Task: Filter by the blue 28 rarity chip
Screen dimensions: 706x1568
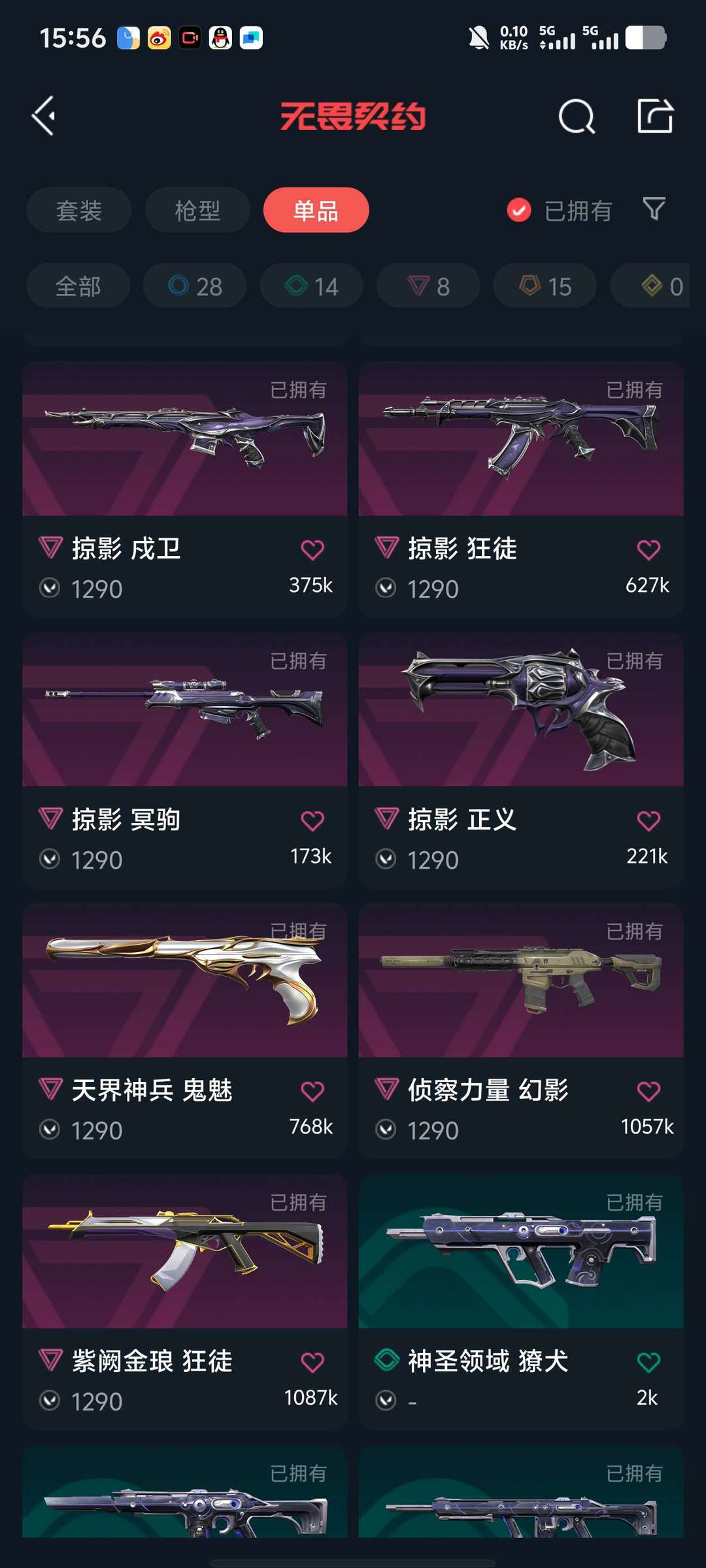Action: point(195,286)
